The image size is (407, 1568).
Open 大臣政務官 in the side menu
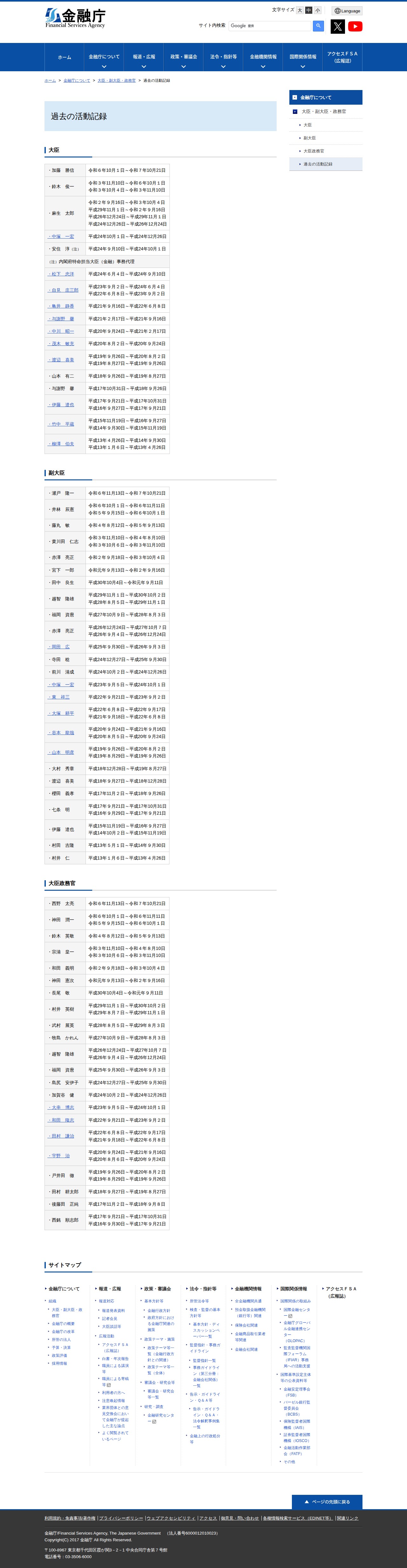click(314, 151)
